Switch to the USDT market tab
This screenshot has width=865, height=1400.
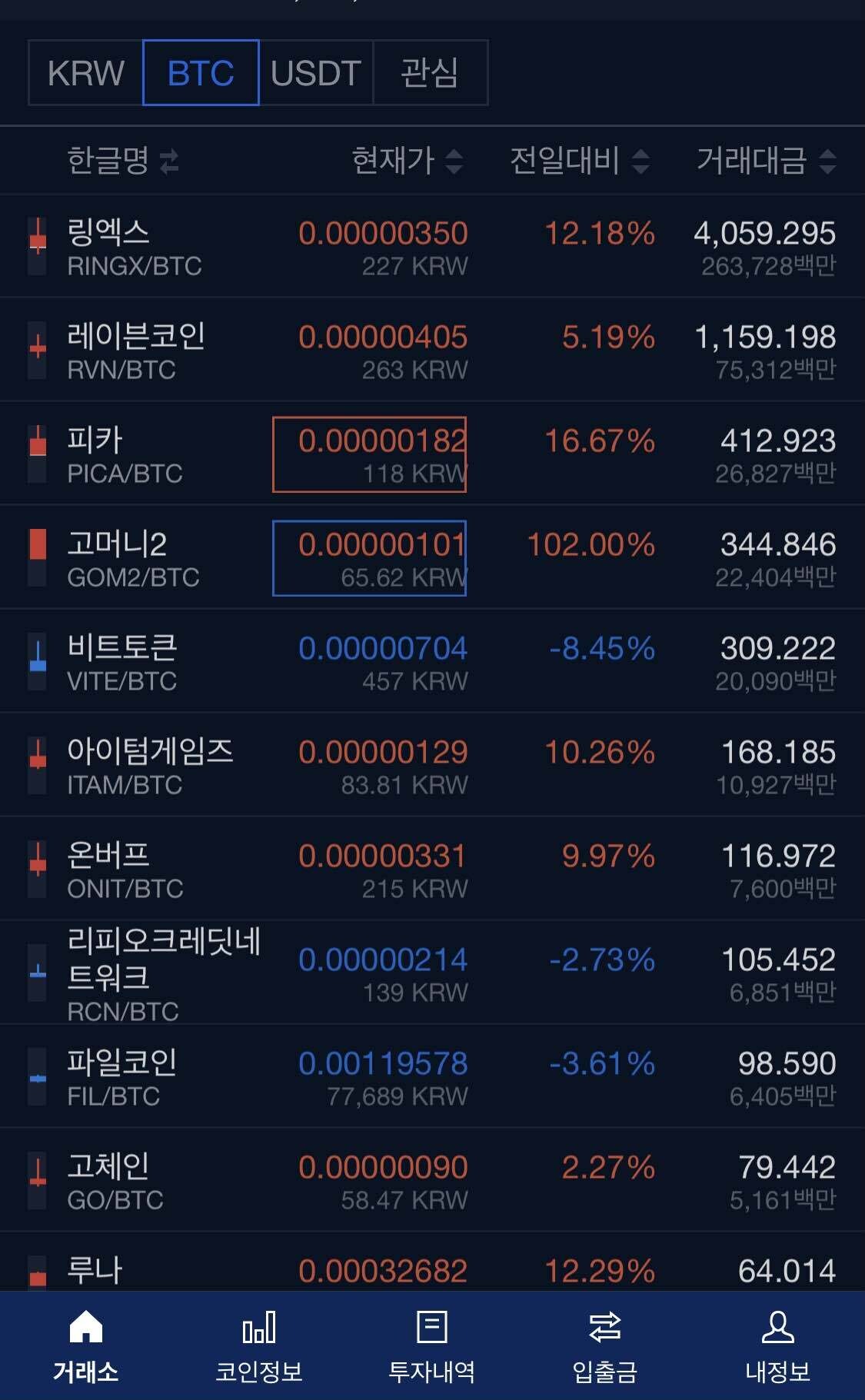[315, 73]
